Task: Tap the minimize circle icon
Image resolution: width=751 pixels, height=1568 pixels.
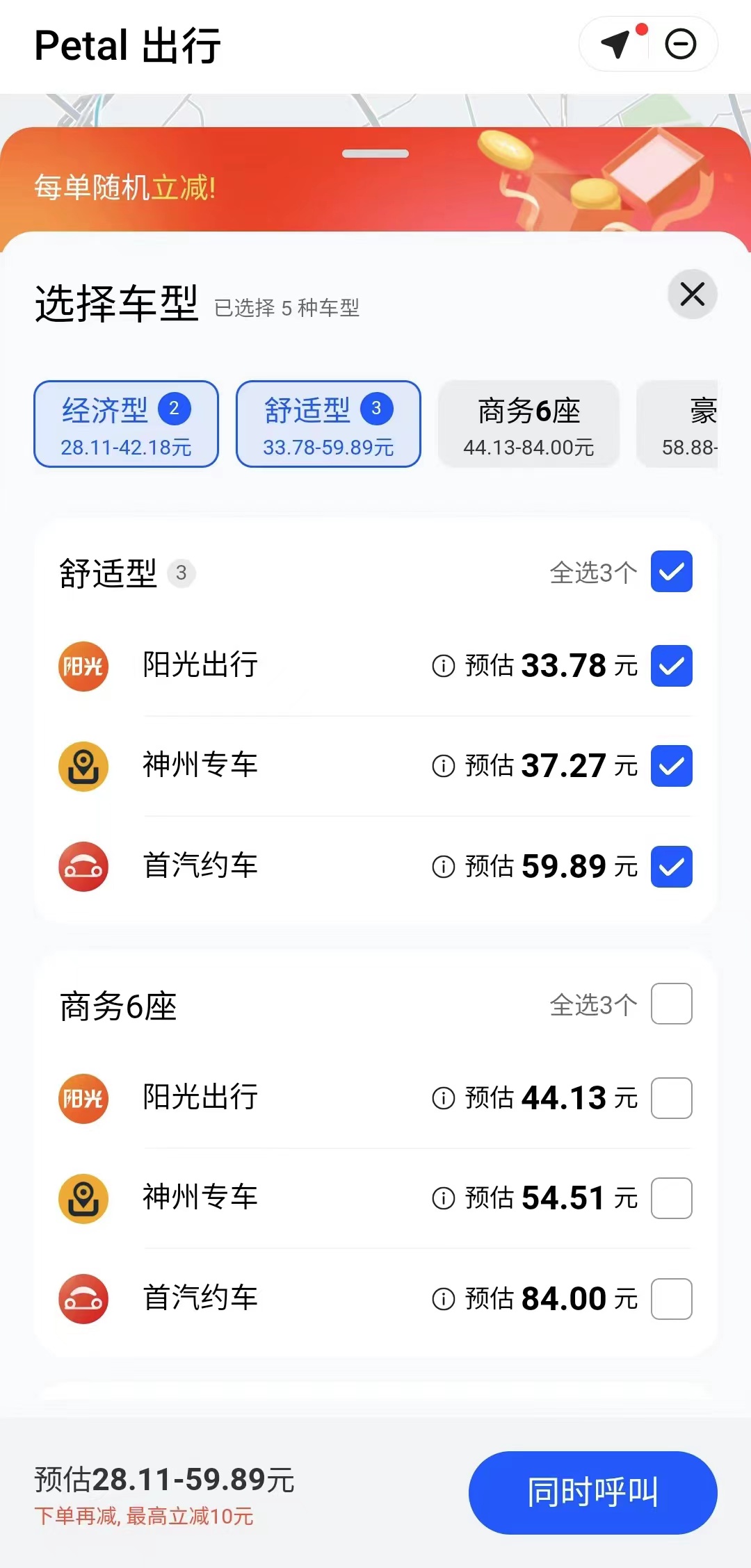Action: [x=680, y=44]
